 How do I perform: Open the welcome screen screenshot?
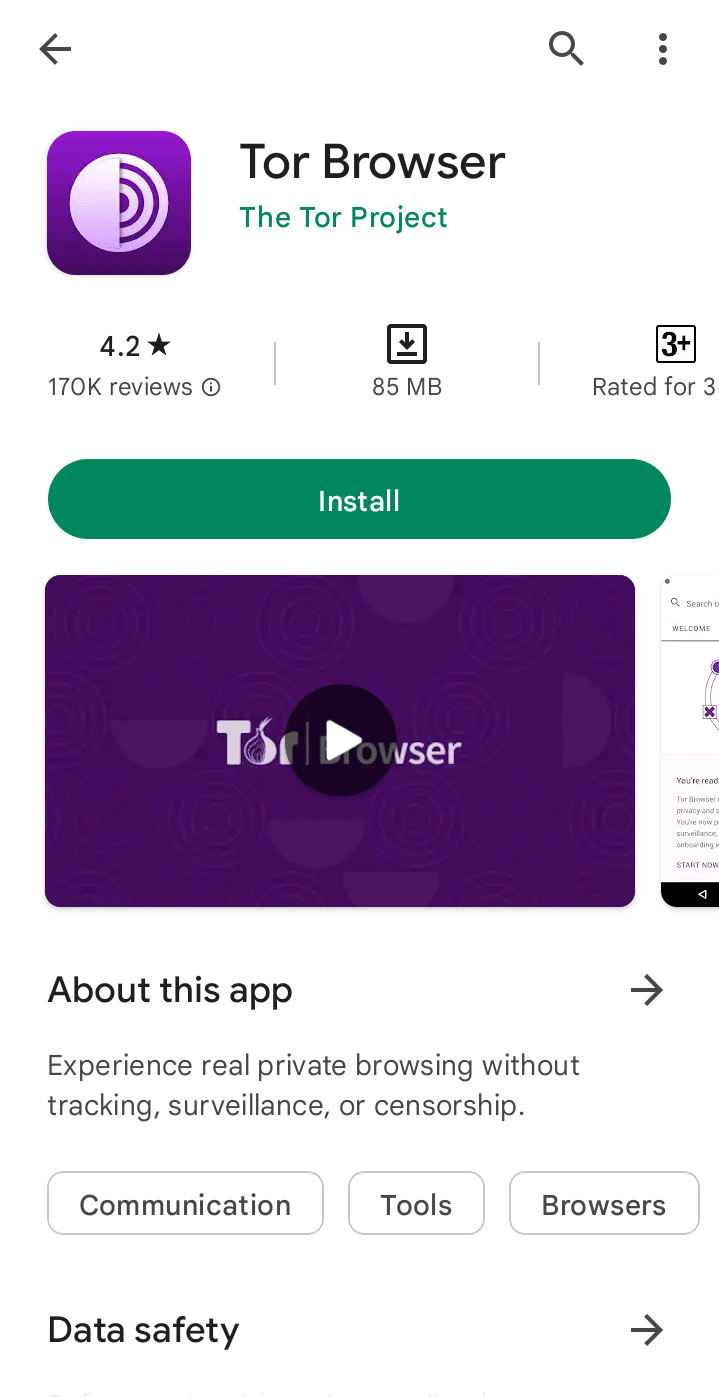(692, 740)
